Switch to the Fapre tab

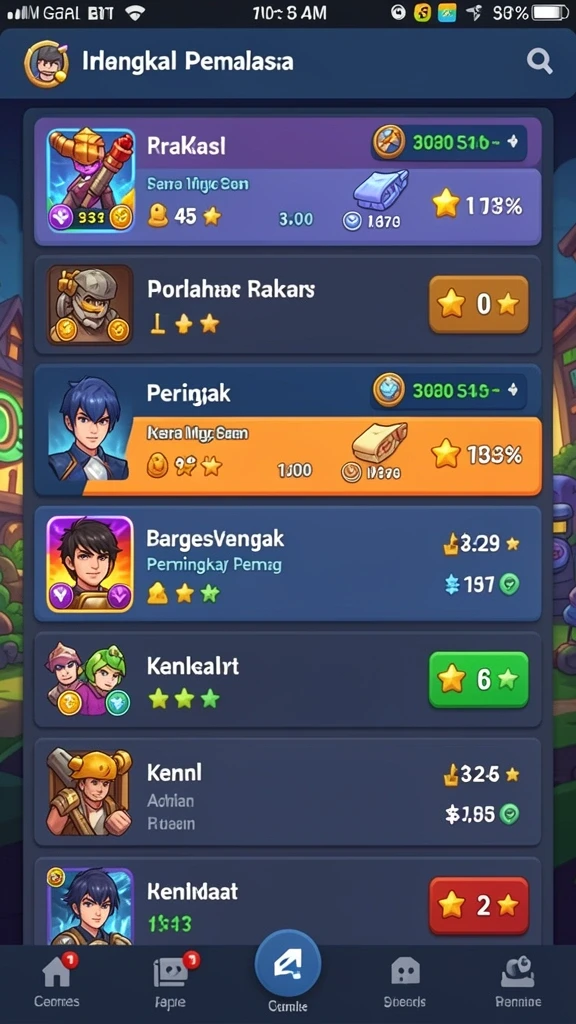click(171, 981)
